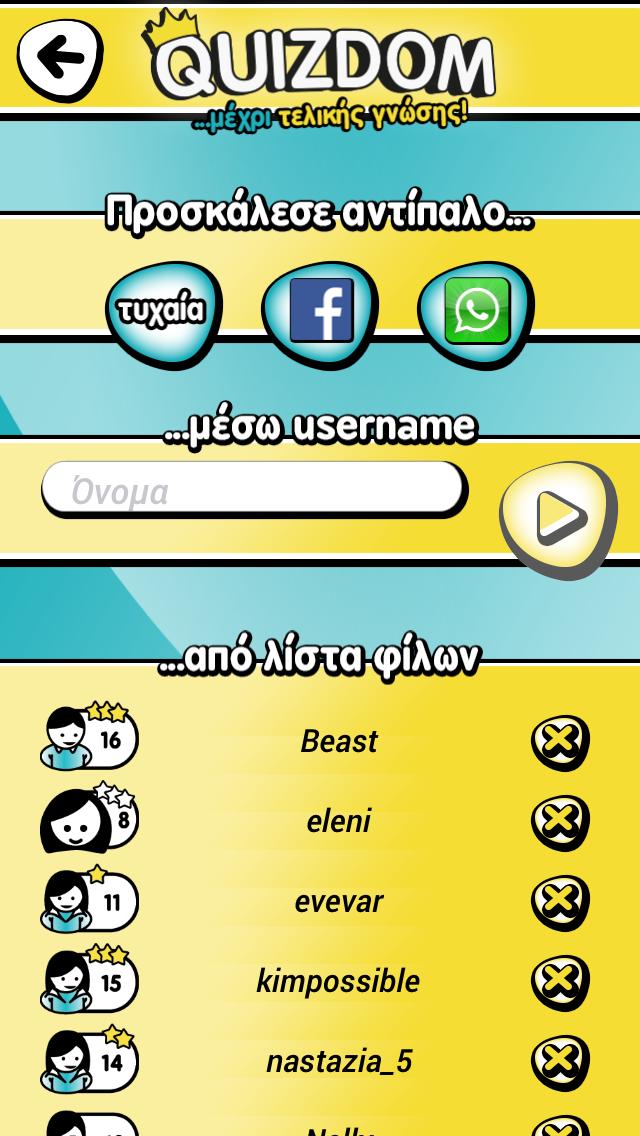This screenshot has width=640, height=1136.
Task: Invite an opponent via WhatsApp
Action: pos(476,311)
